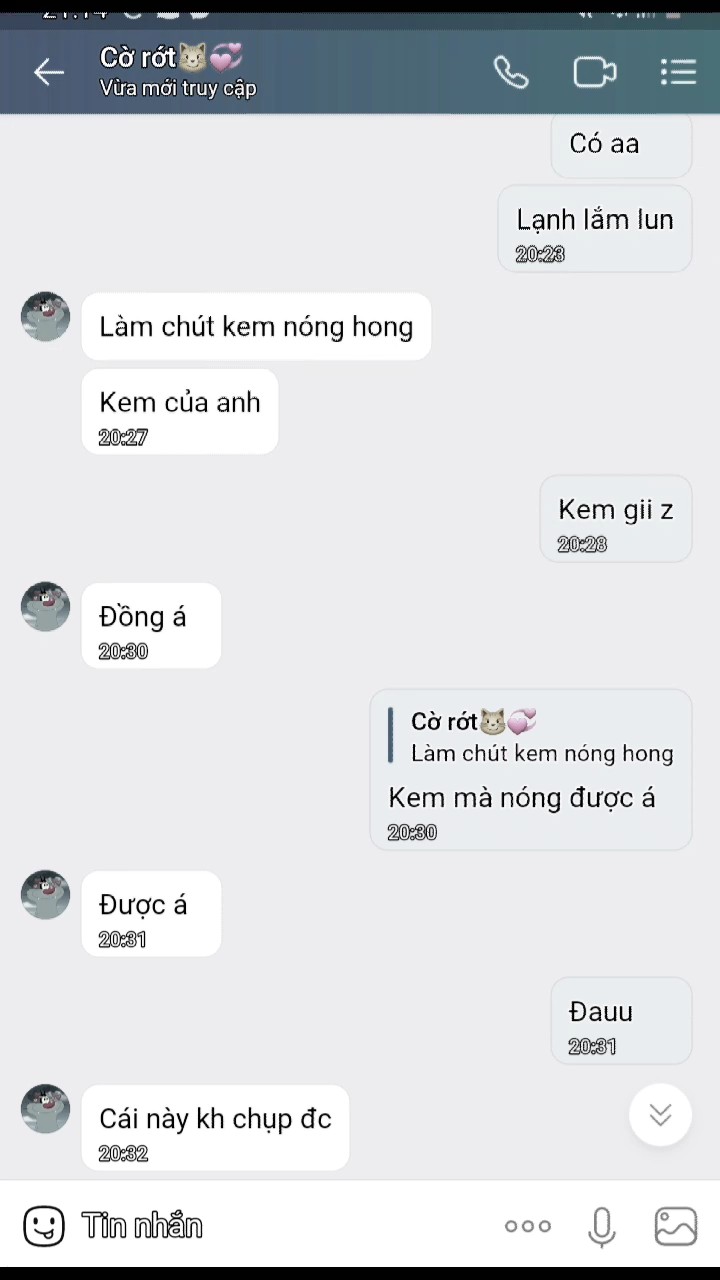The height and width of the screenshot is (1280, 720).
Task: Open more attachment options (three dots)
Action: pos(527,1226)
